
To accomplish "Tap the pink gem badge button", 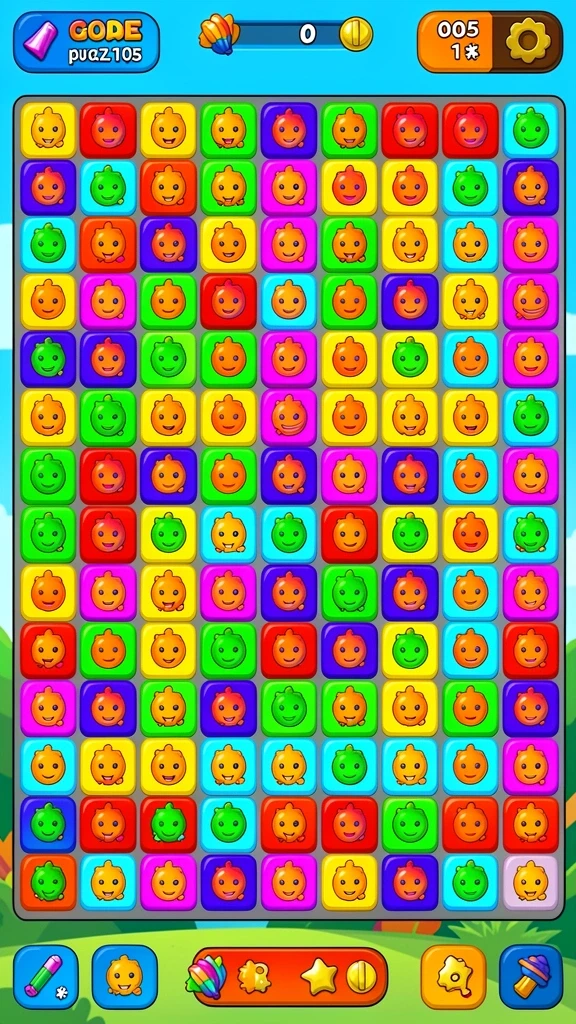I will (x=41, y=41).
